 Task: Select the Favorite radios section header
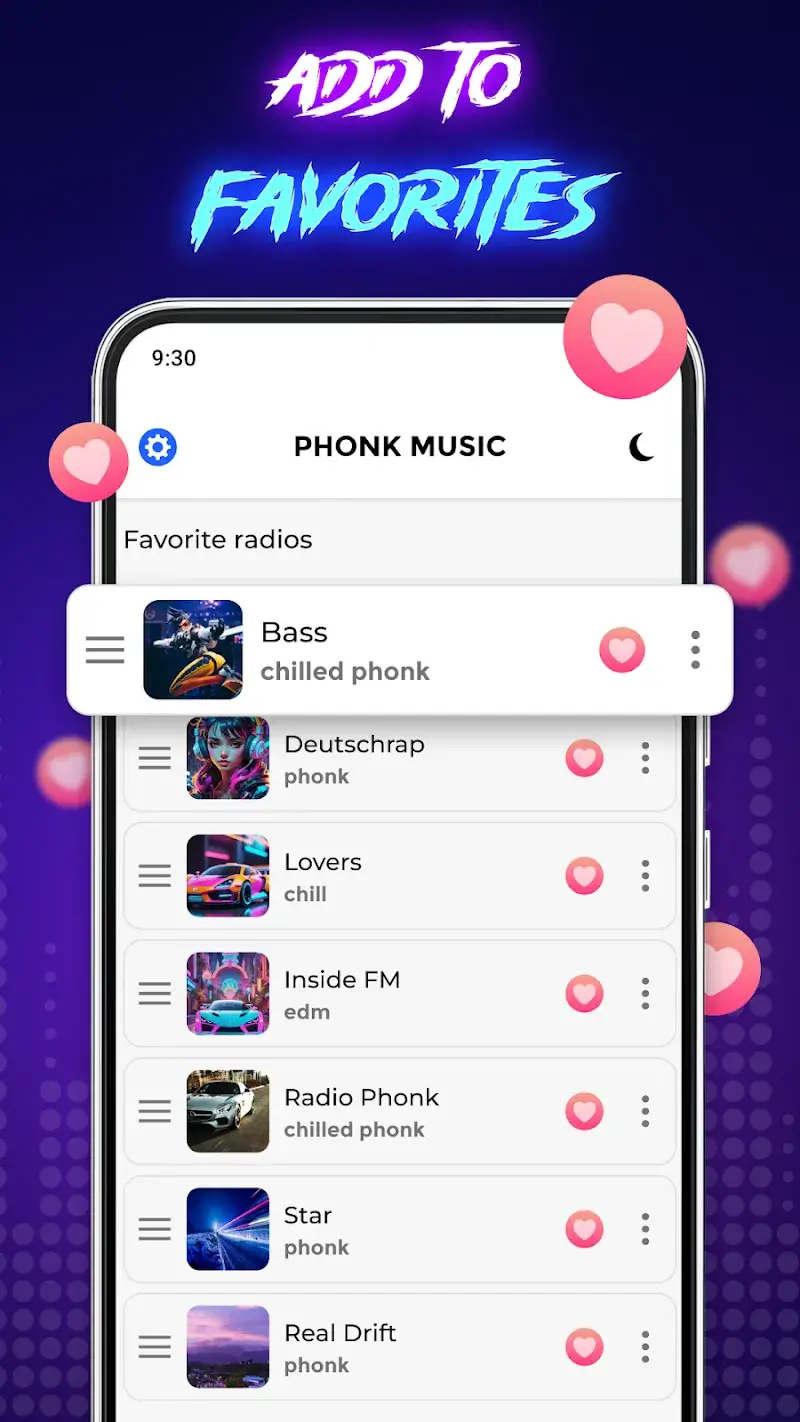point(218,539)
